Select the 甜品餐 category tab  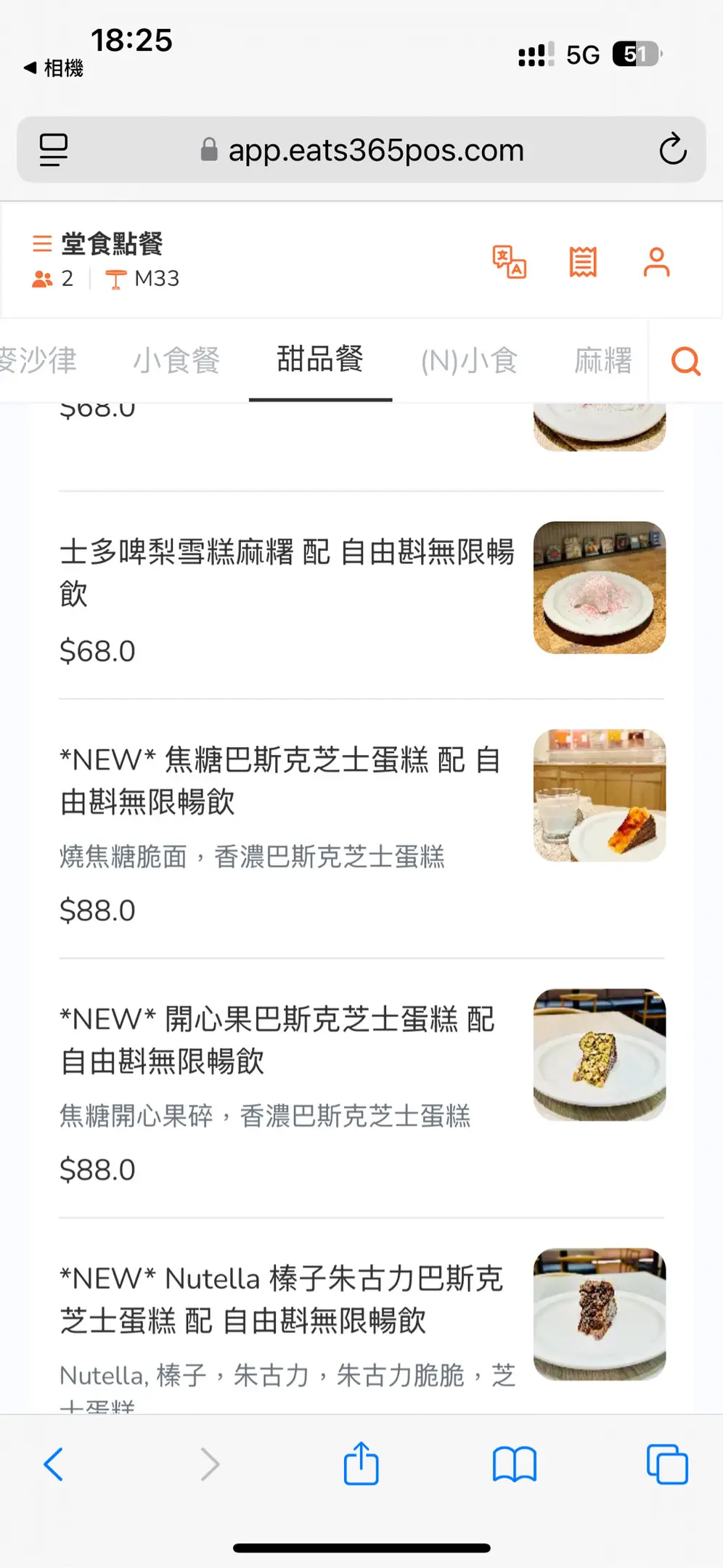click(320, 359)
